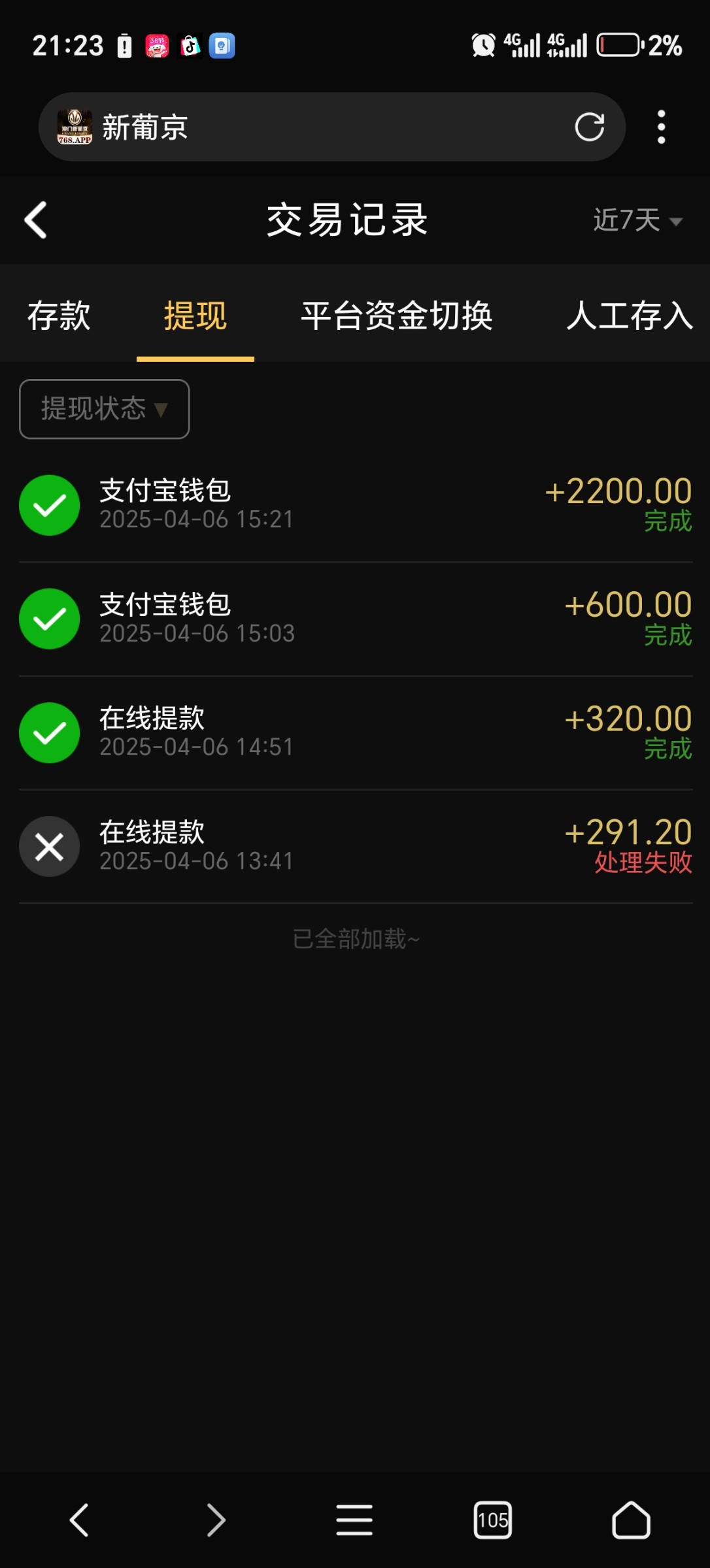View the +320.00 在线提款 record
The height and width of the screenshot is (1568, 710).
tap(355, 732)
